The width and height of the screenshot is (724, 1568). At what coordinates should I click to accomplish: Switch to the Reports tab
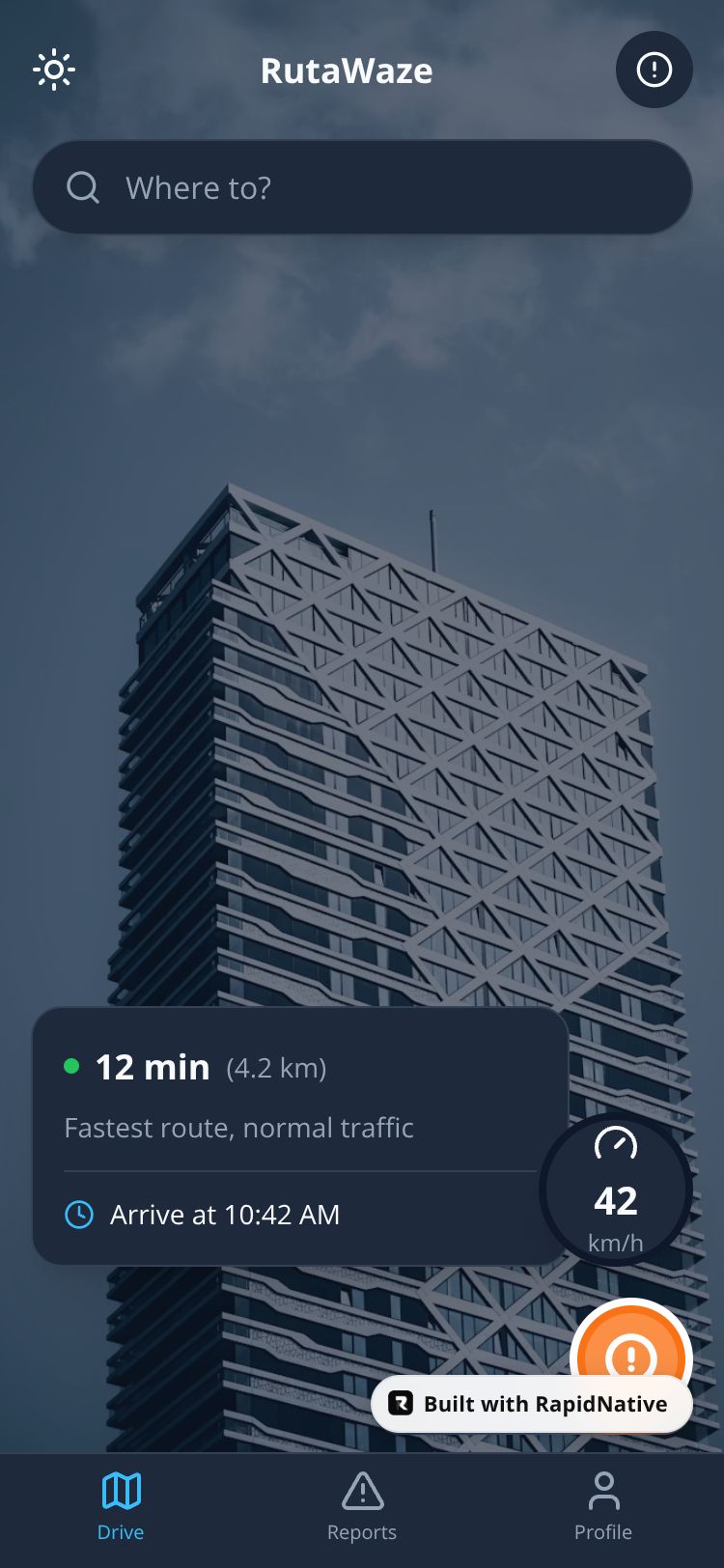coord(362,1506)
